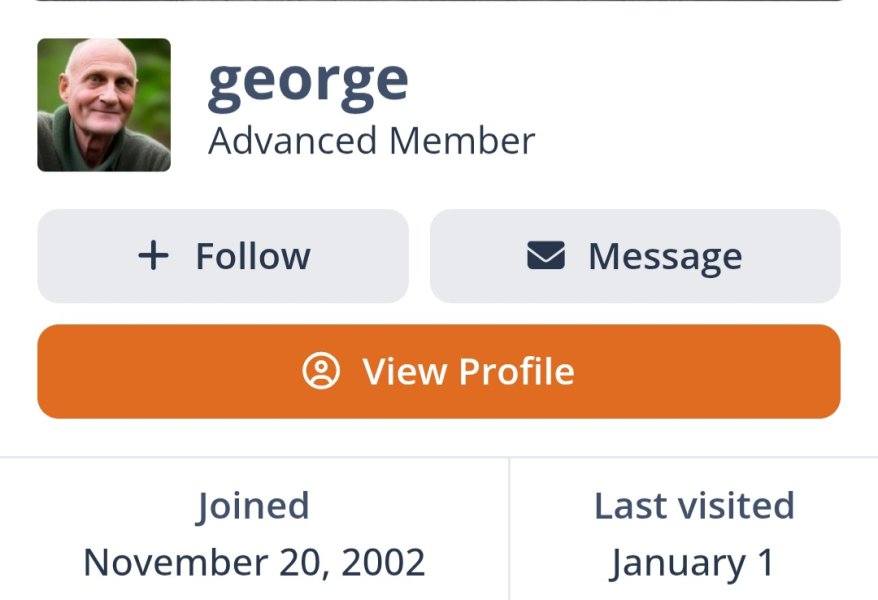This screenshot has height=600, width=878.
Task: Open View Profile button
Action: pos(438,371)
